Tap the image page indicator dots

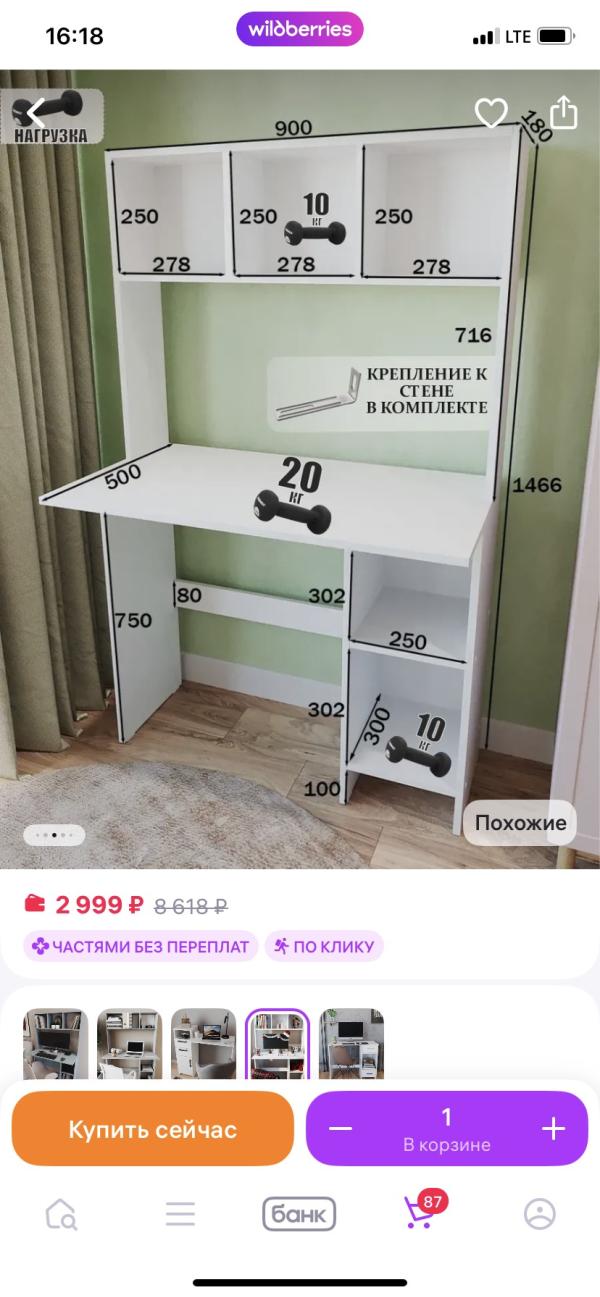(54, 834)
